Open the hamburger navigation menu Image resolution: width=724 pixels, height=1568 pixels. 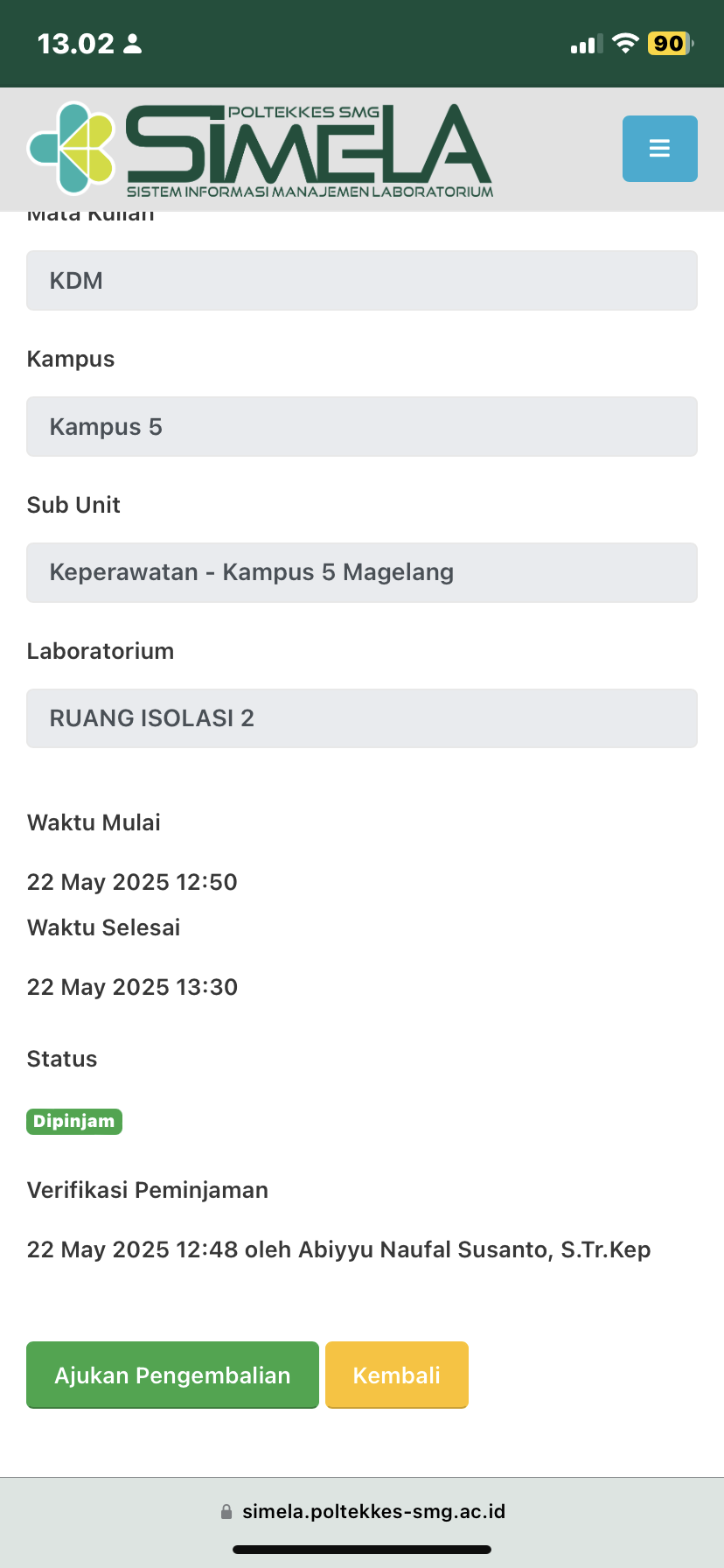pos(659,149)
